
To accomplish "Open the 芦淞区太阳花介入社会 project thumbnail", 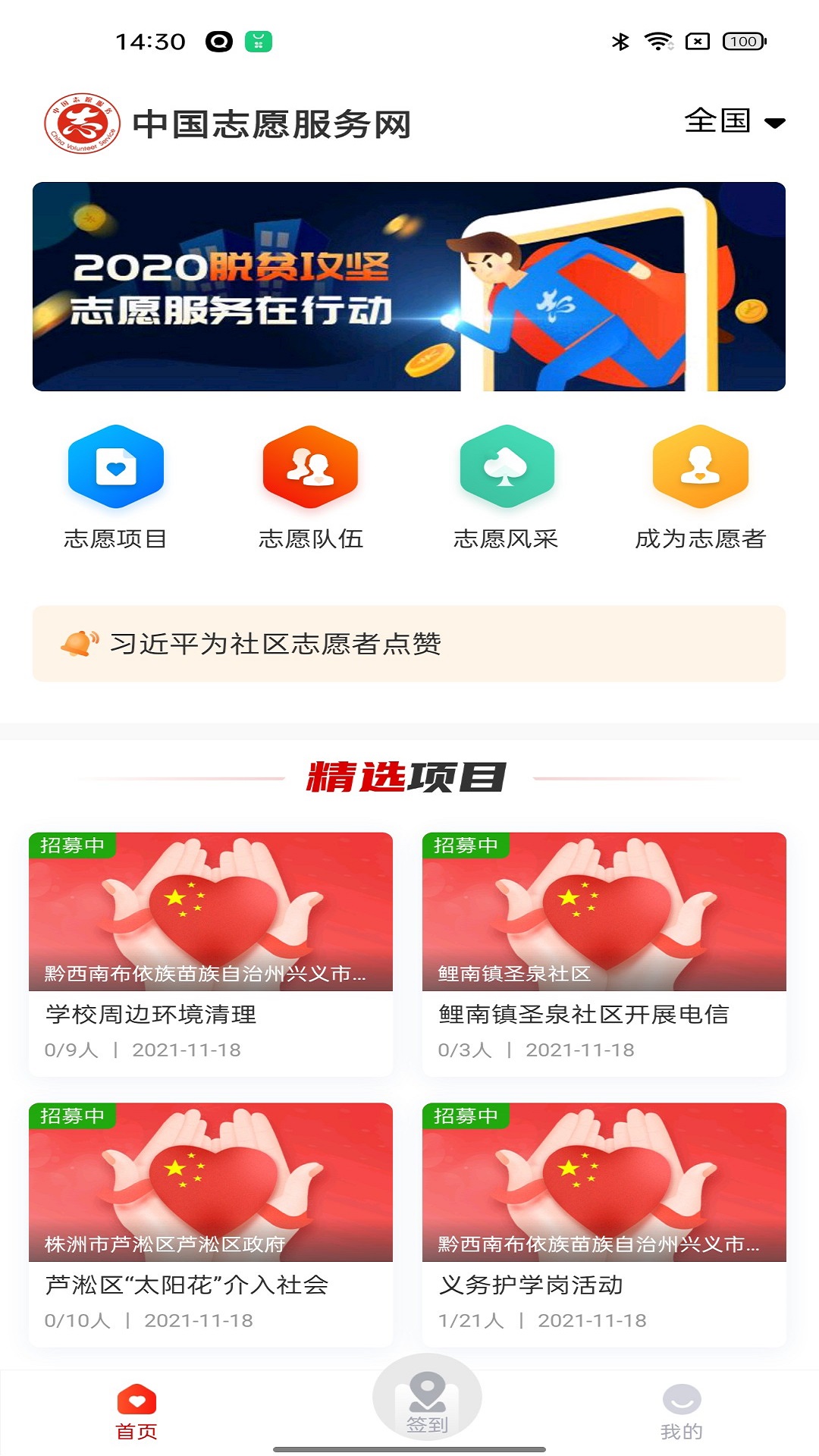I will (x=213, y=1179).
